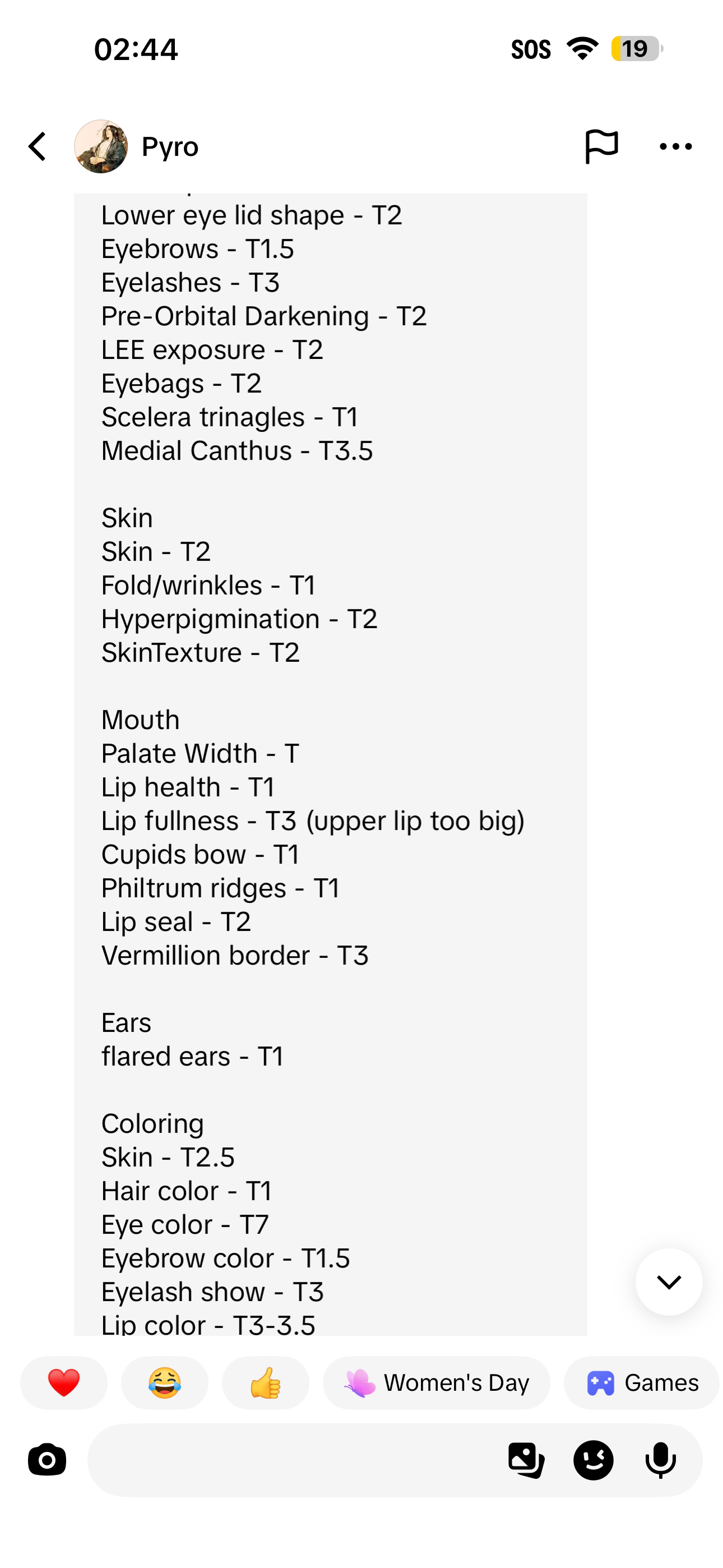Send the laughing-crying emoji reaction
Viewport: 723px width, 1568px height.
pos(165,1383)
